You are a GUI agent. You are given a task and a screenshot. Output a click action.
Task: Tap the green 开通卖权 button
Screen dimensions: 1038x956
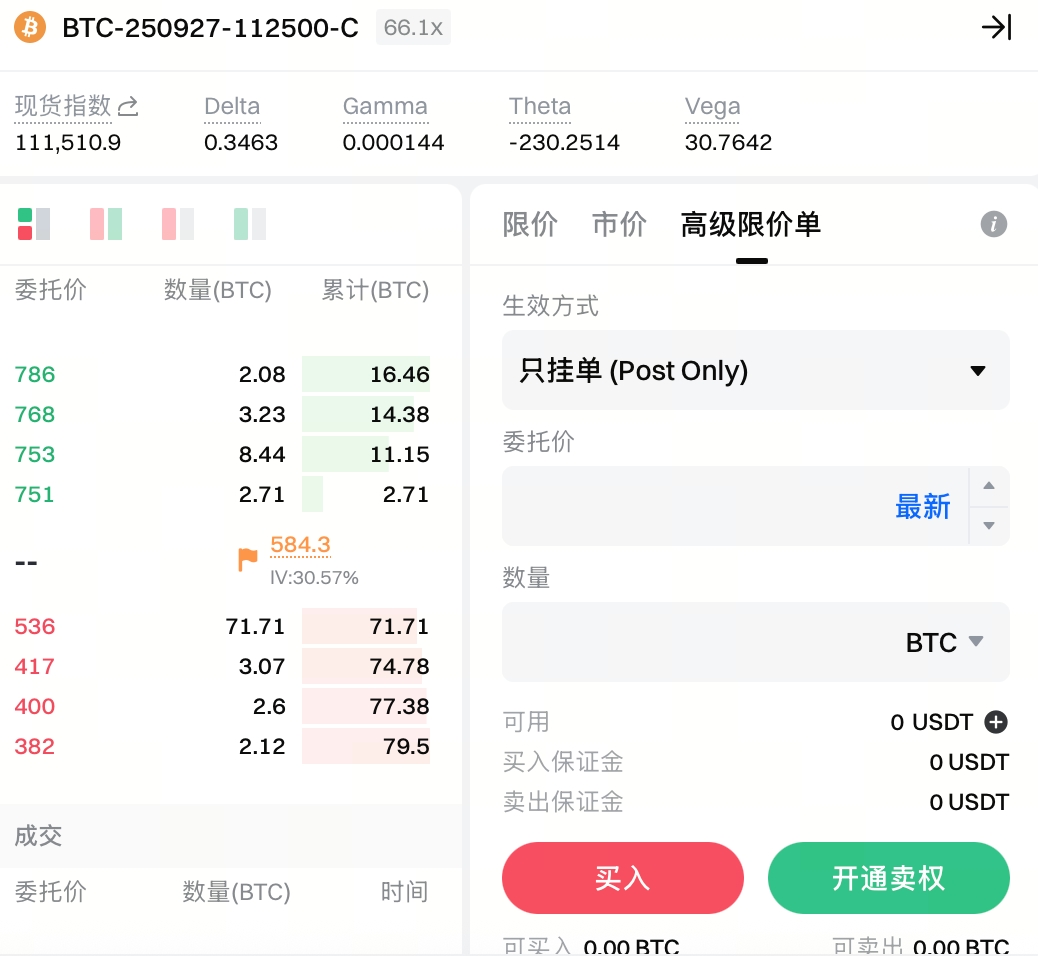888,878
